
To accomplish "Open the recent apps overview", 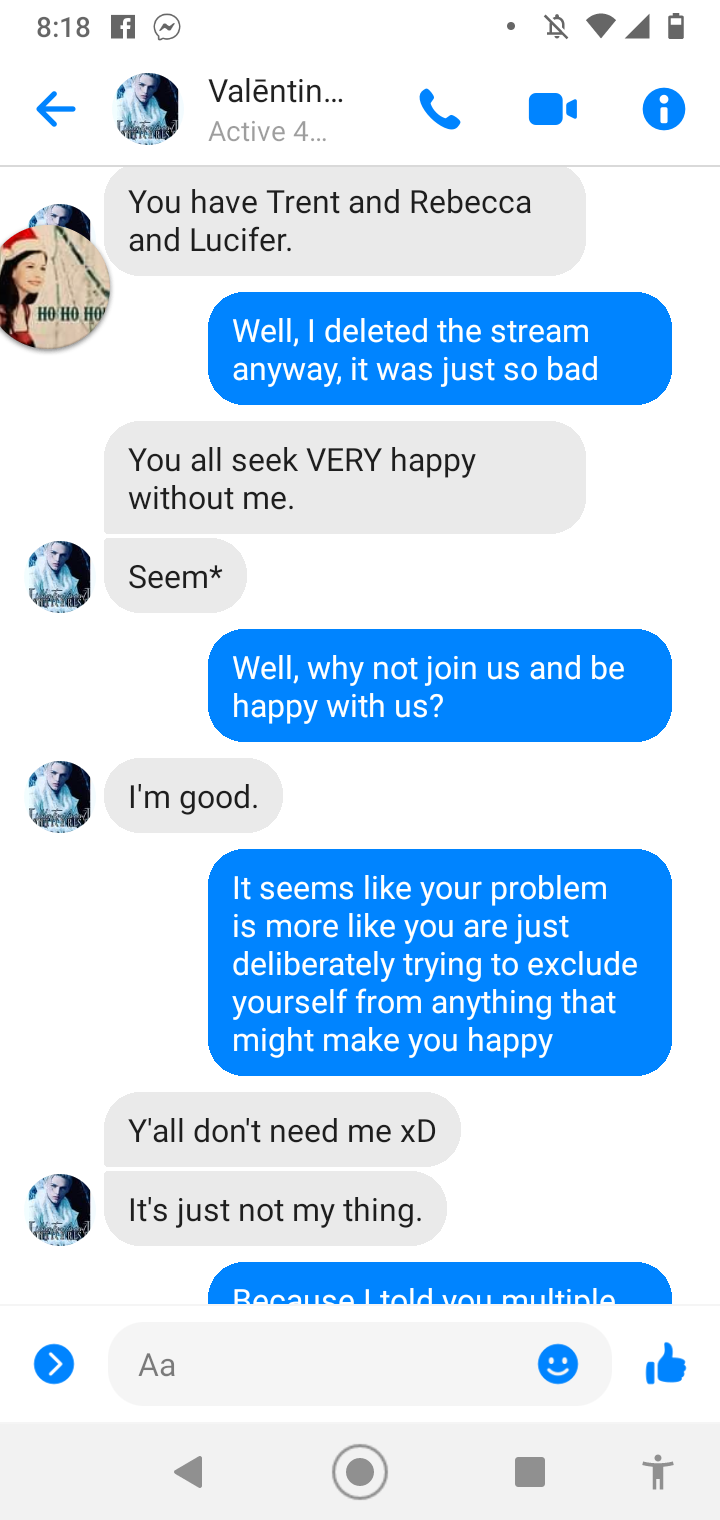I will tap(529, 1472).
